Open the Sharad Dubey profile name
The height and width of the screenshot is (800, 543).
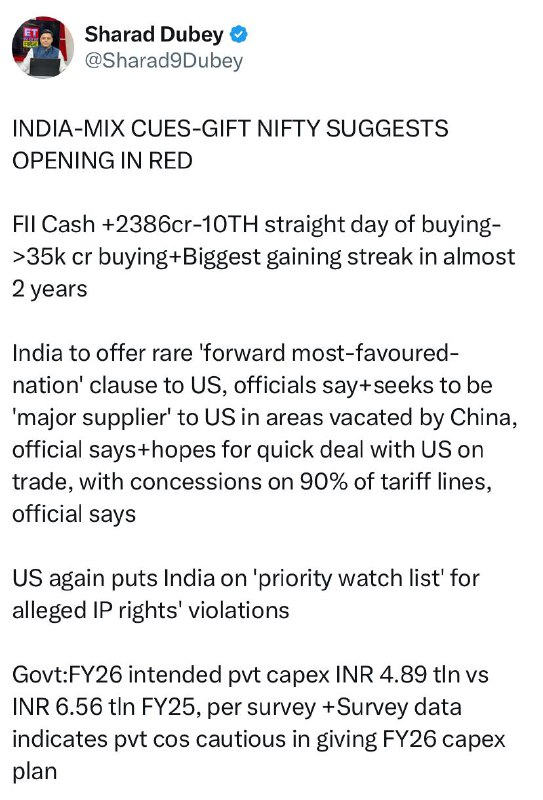[154, 34]
